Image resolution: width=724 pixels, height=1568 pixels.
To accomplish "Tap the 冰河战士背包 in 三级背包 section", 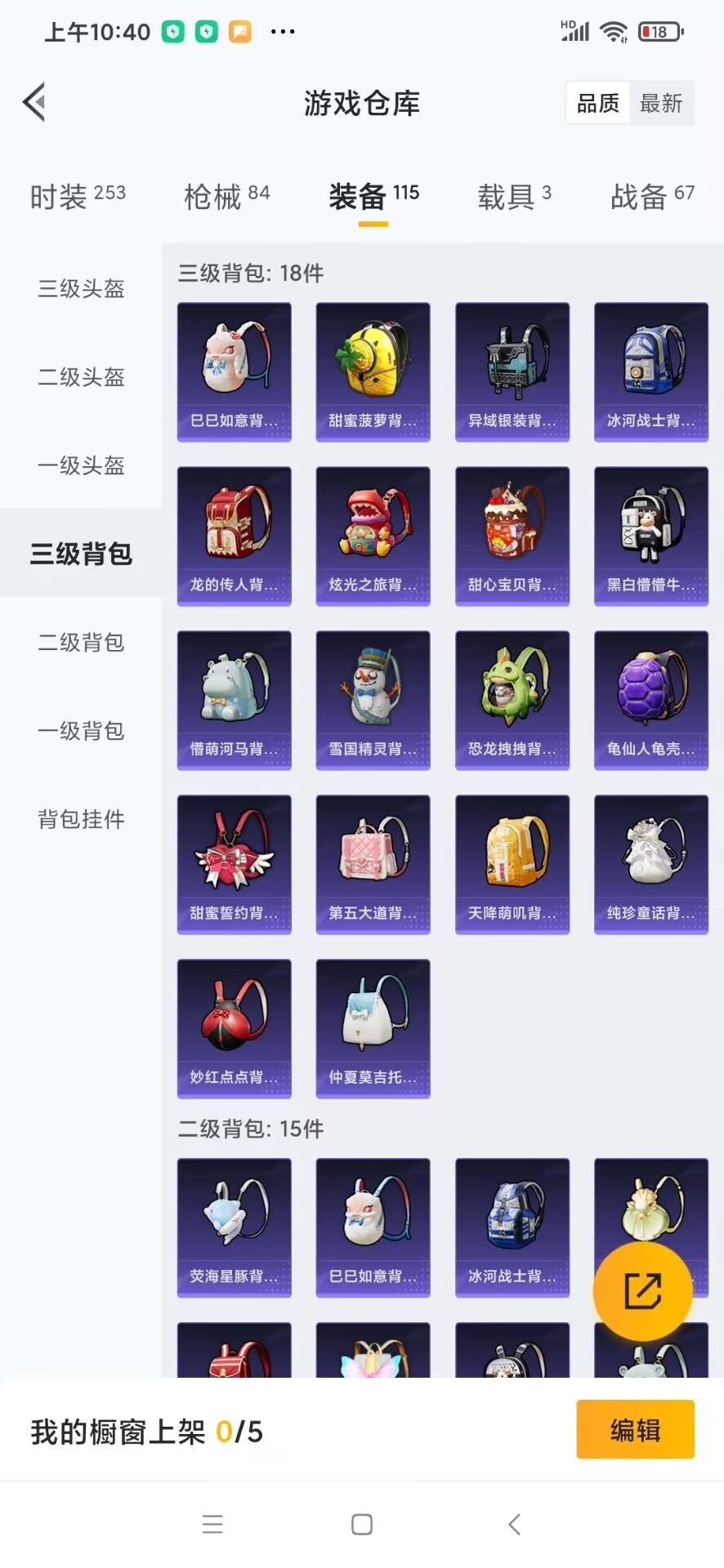I will pos(650,372).
